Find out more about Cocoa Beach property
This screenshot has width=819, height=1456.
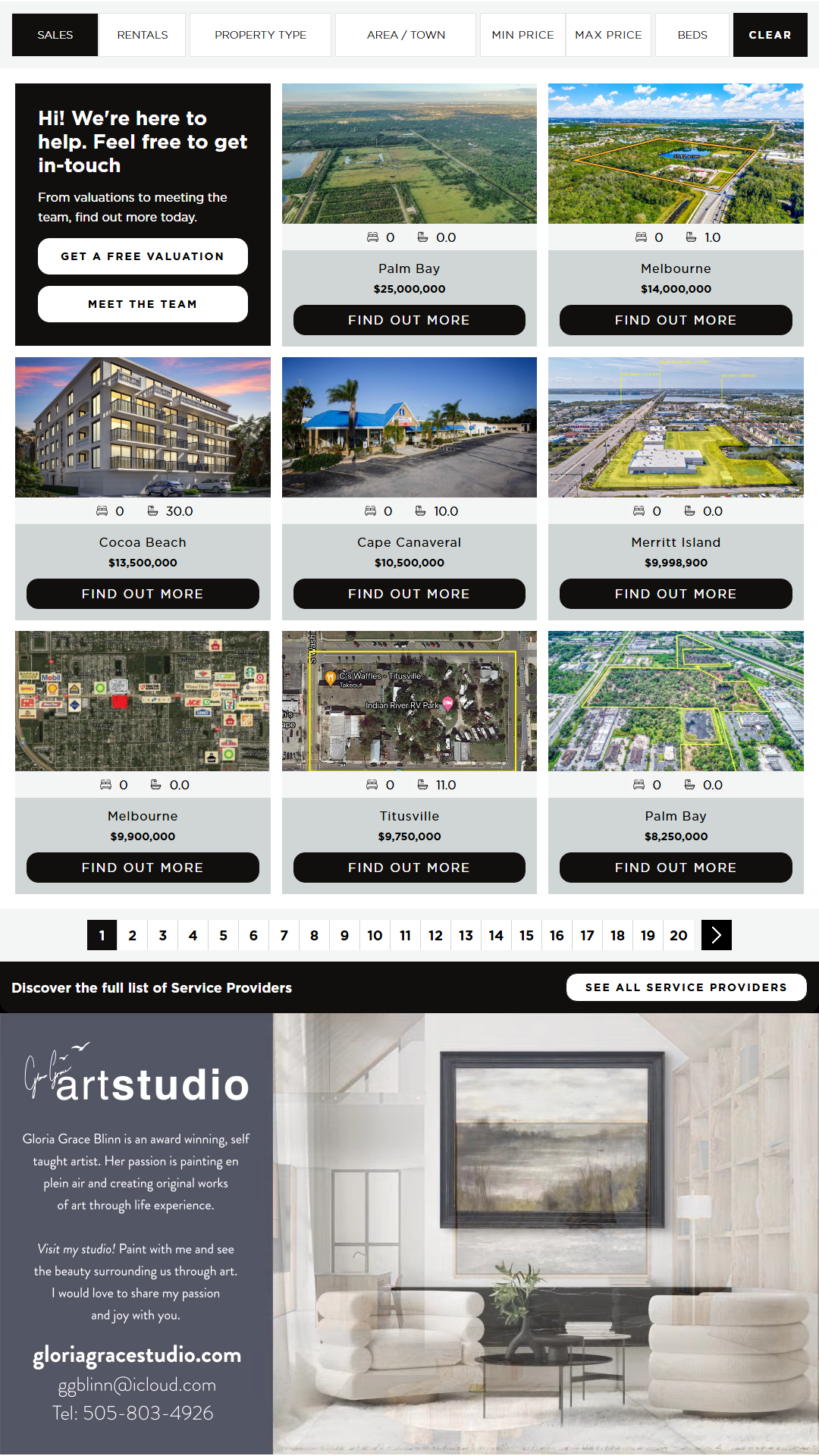(x=143, y=594)
